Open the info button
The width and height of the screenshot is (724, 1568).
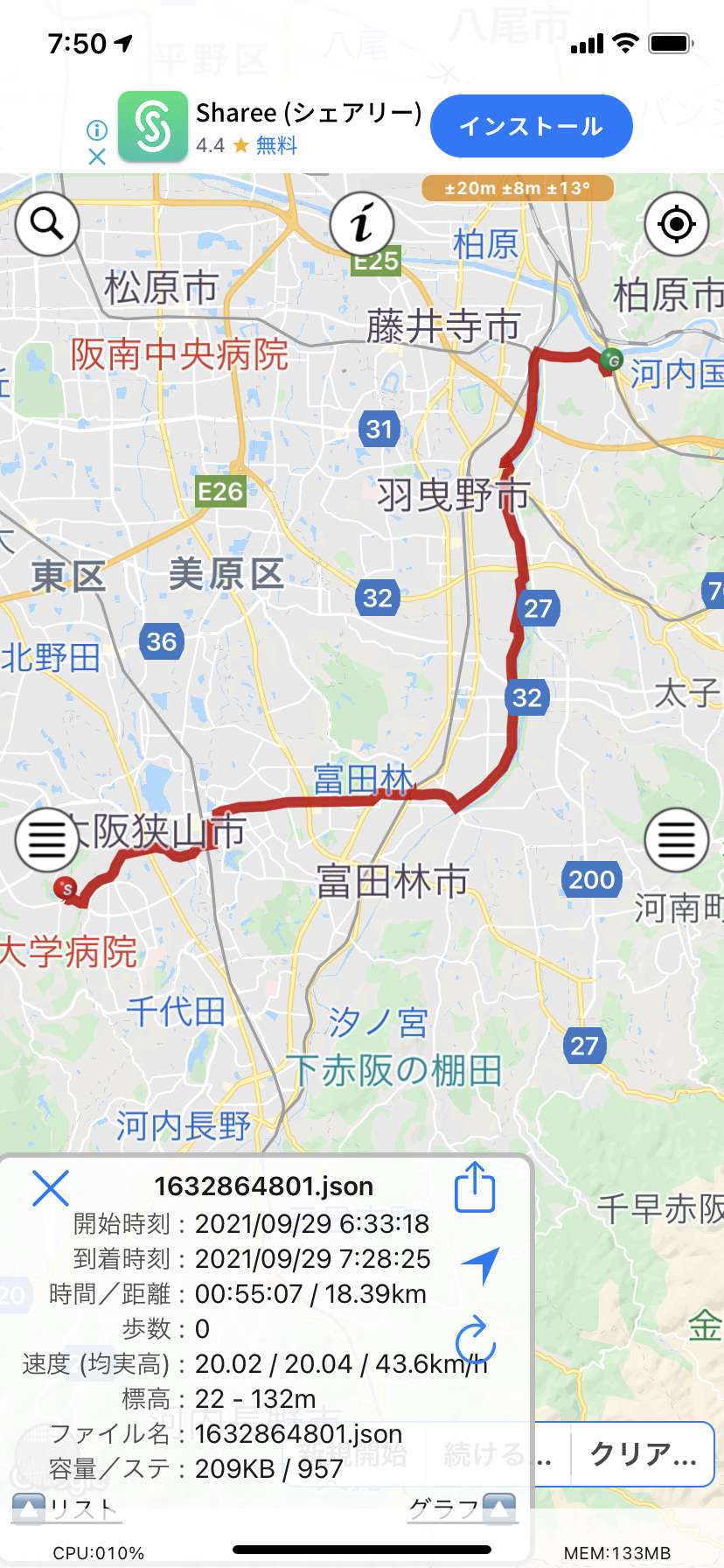click(361, 223)
